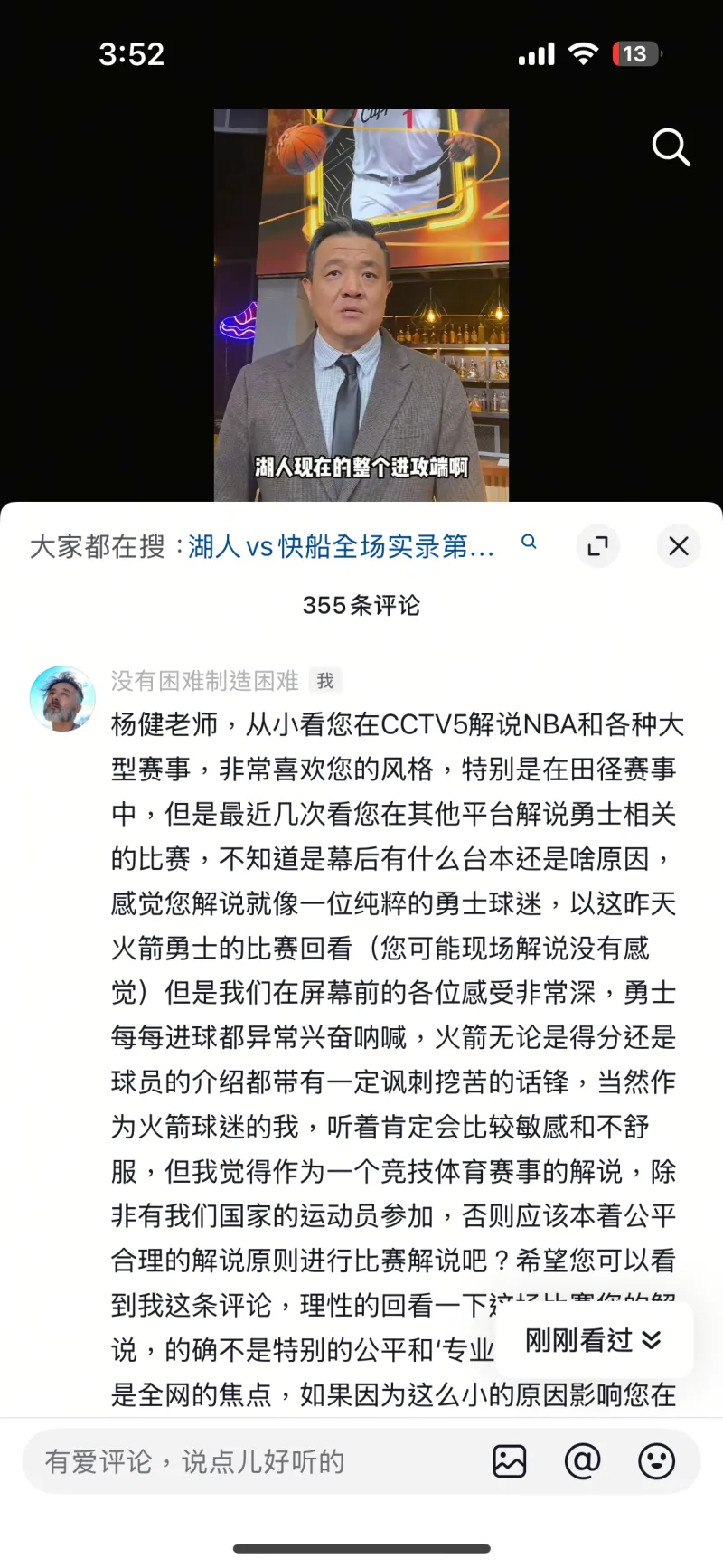This screenshot has height=1568, width=723.
Task: Attach an image to the comment
Action: (x=509, y=1461)
